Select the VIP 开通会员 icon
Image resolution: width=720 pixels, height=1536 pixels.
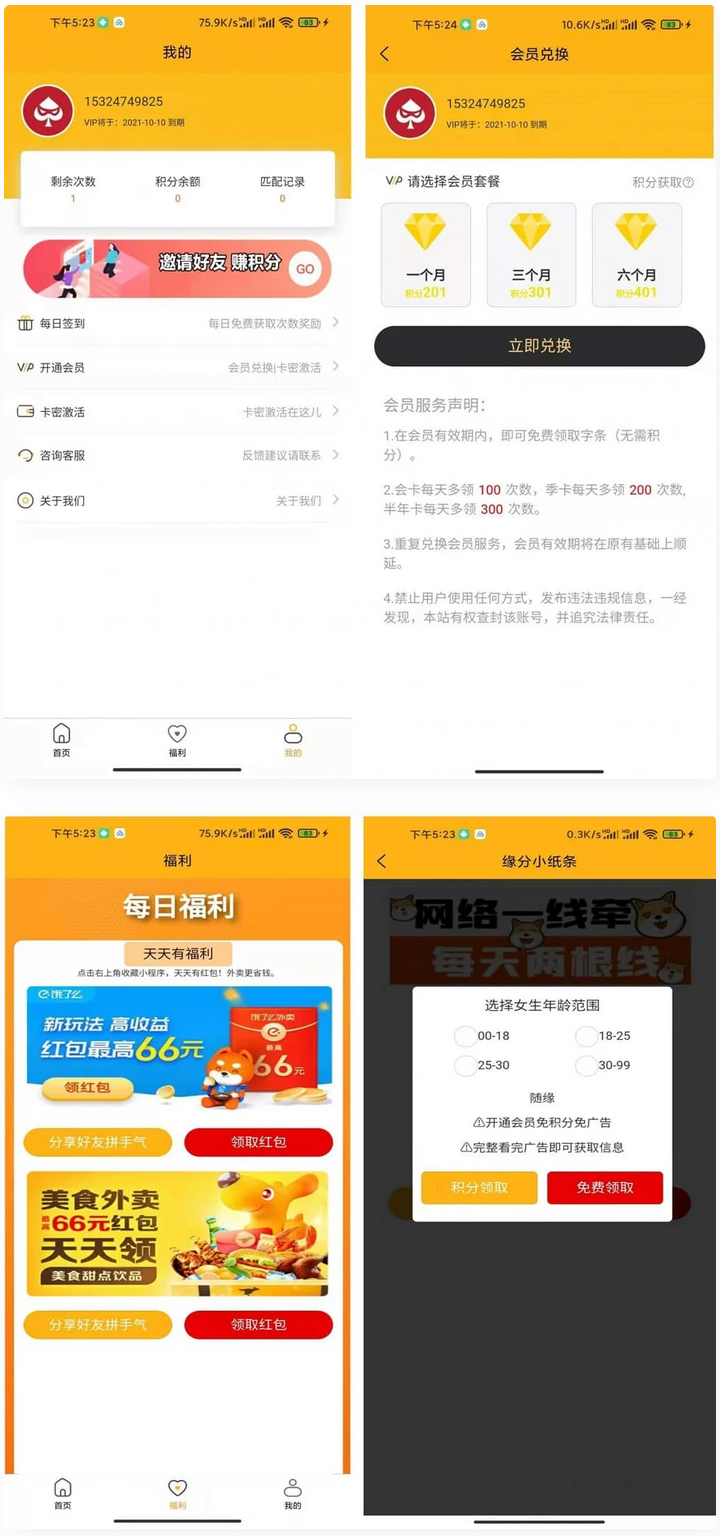tap(27, 366)
